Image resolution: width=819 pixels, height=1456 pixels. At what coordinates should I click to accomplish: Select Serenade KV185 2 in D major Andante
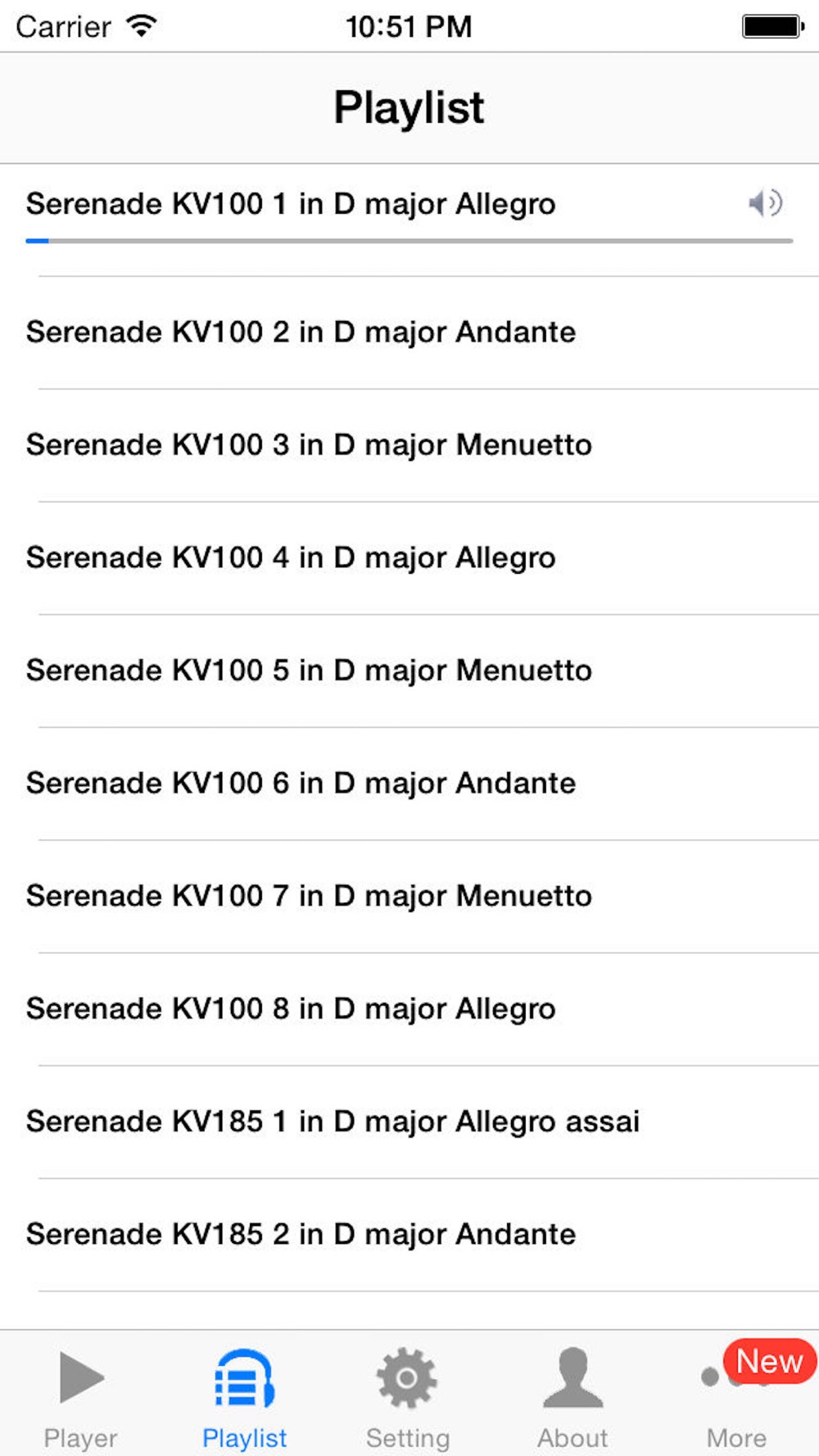(x=409, y=1235)
